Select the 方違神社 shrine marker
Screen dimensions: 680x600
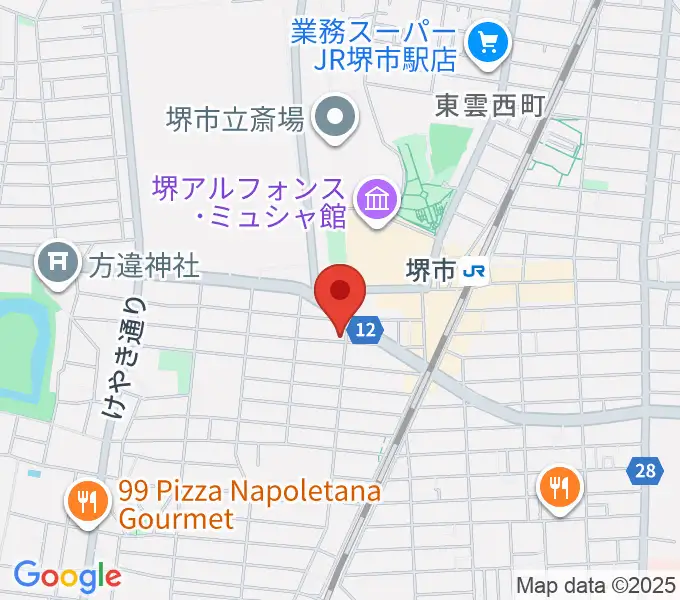pyautogui.click(x=55, y=266)
